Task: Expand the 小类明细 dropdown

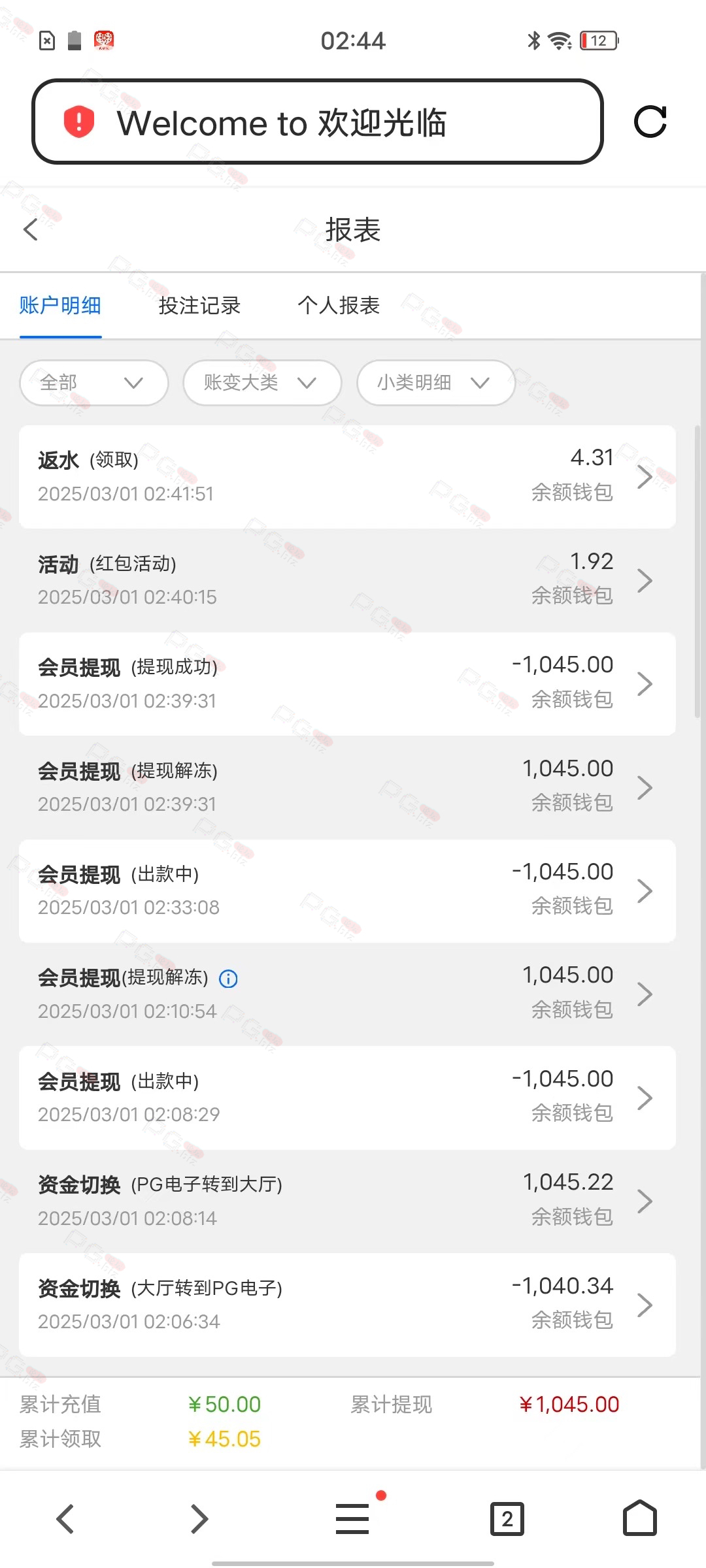Action: coord(436,382)
